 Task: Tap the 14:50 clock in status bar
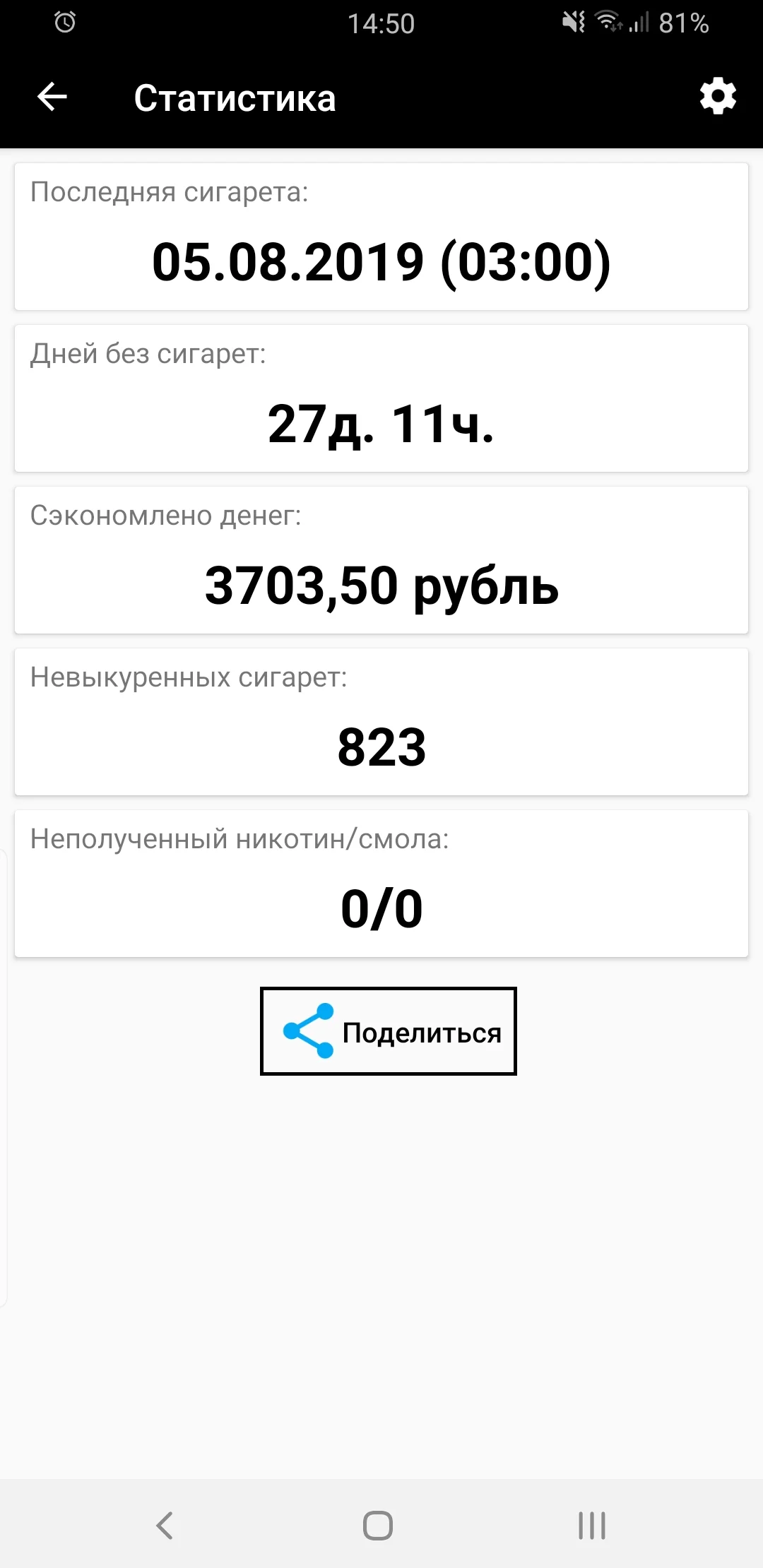click(381, 23)
